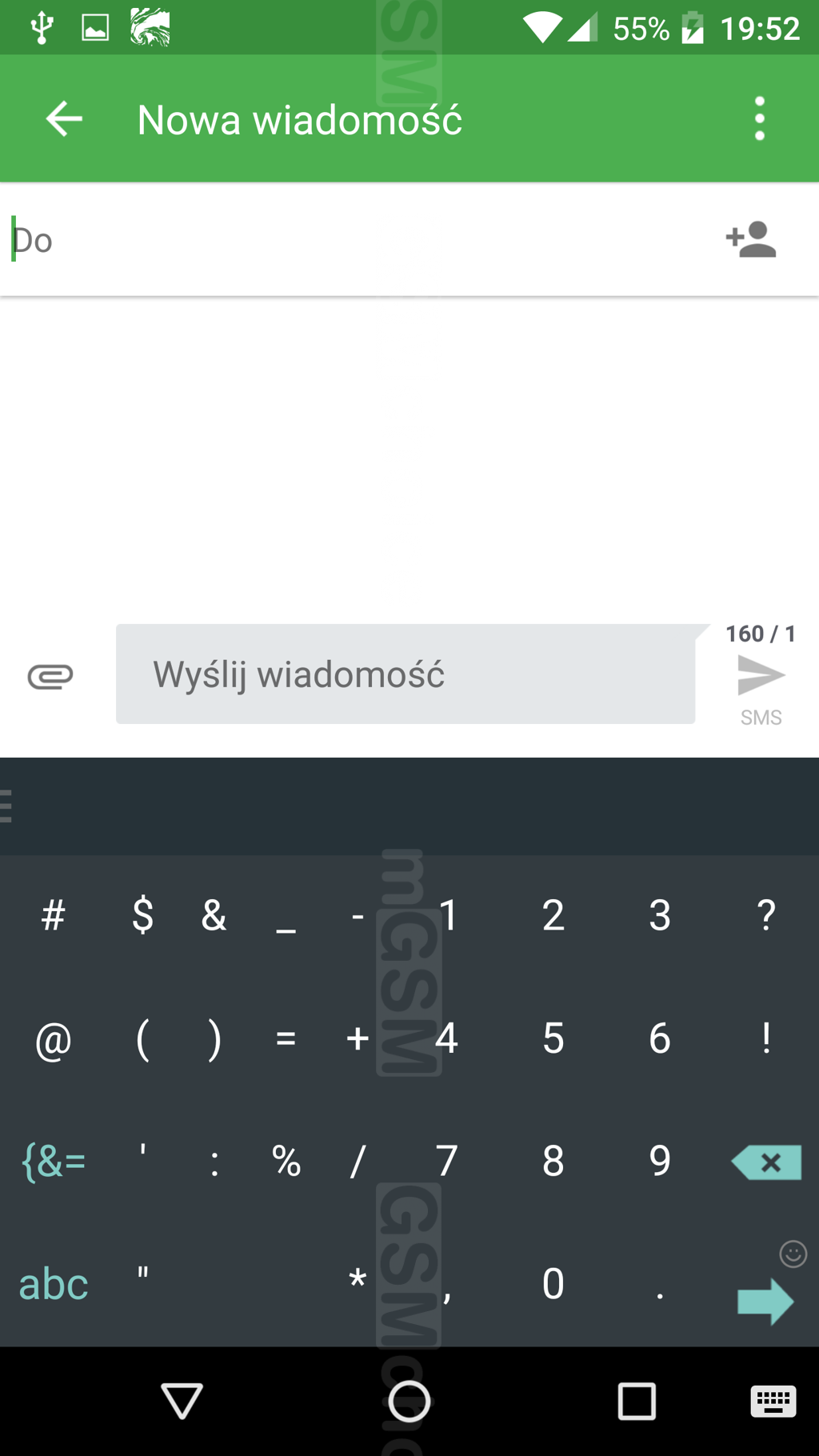Go back from Nowa wiadomość screen
Screen dimensions: 819x1456
tap(64, 119)
